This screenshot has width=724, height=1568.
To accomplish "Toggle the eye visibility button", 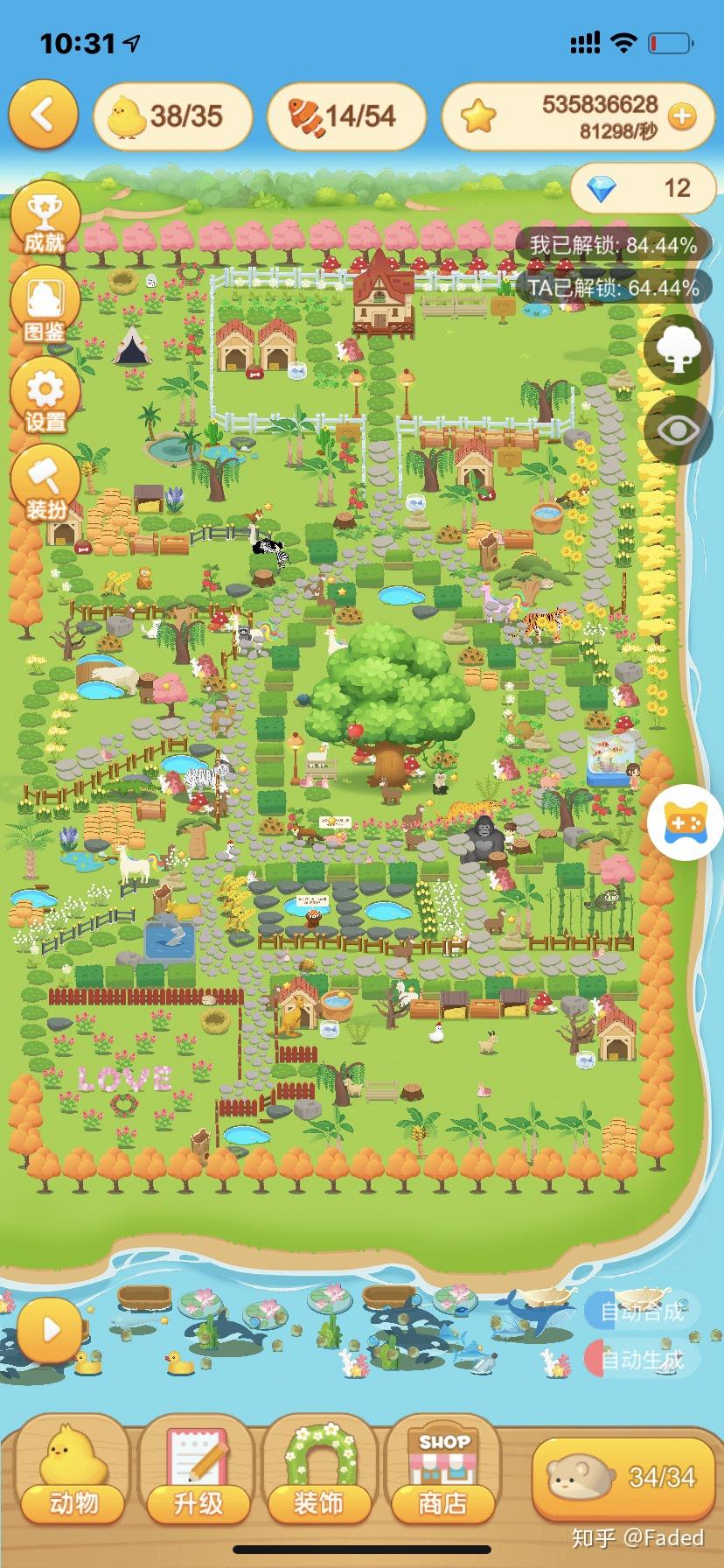I will tap(679, 430).
